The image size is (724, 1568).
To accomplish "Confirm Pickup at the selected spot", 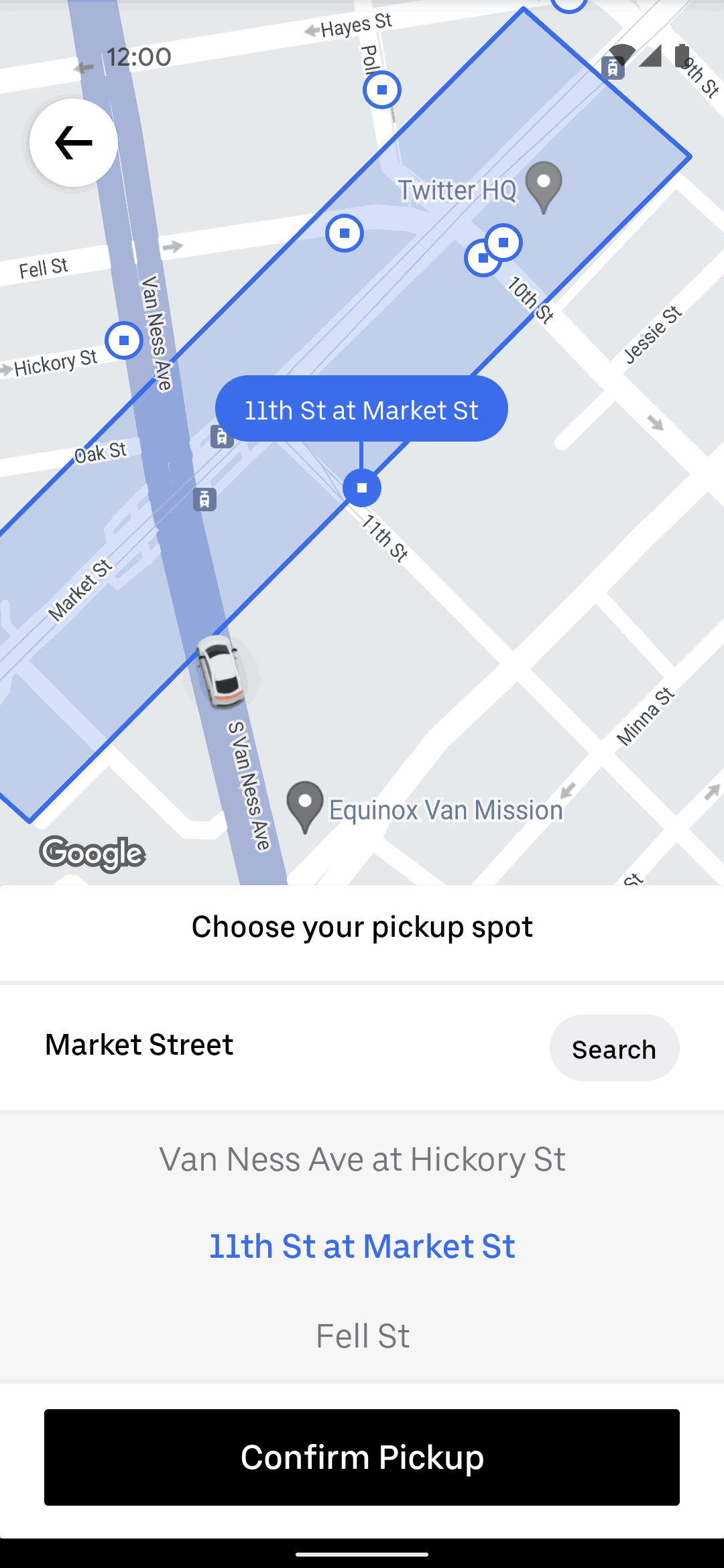I will point(362,1457).
